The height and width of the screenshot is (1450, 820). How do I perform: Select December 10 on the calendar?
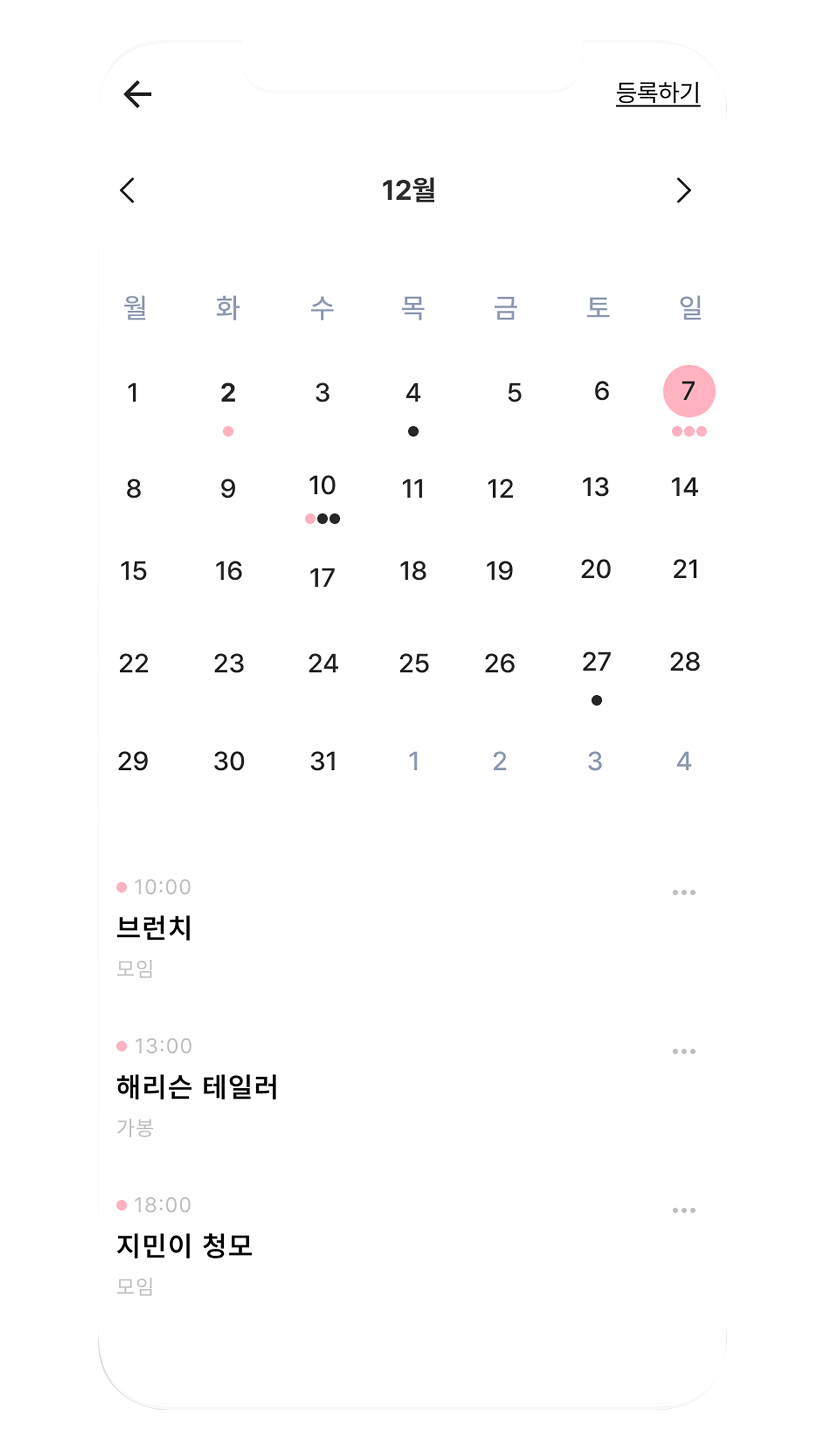322,486
